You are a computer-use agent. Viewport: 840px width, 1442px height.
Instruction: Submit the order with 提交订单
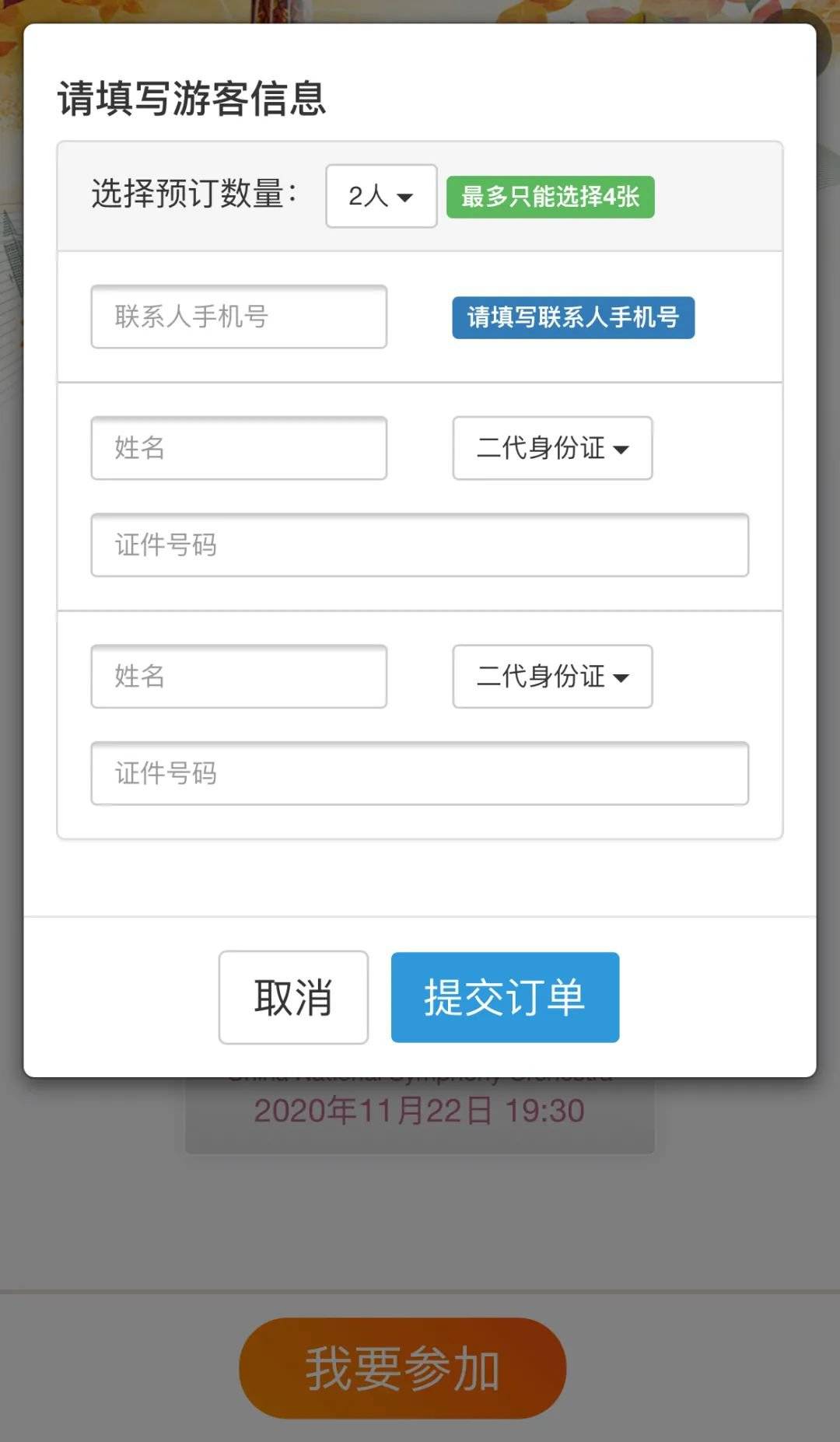[x=505, y=997]
